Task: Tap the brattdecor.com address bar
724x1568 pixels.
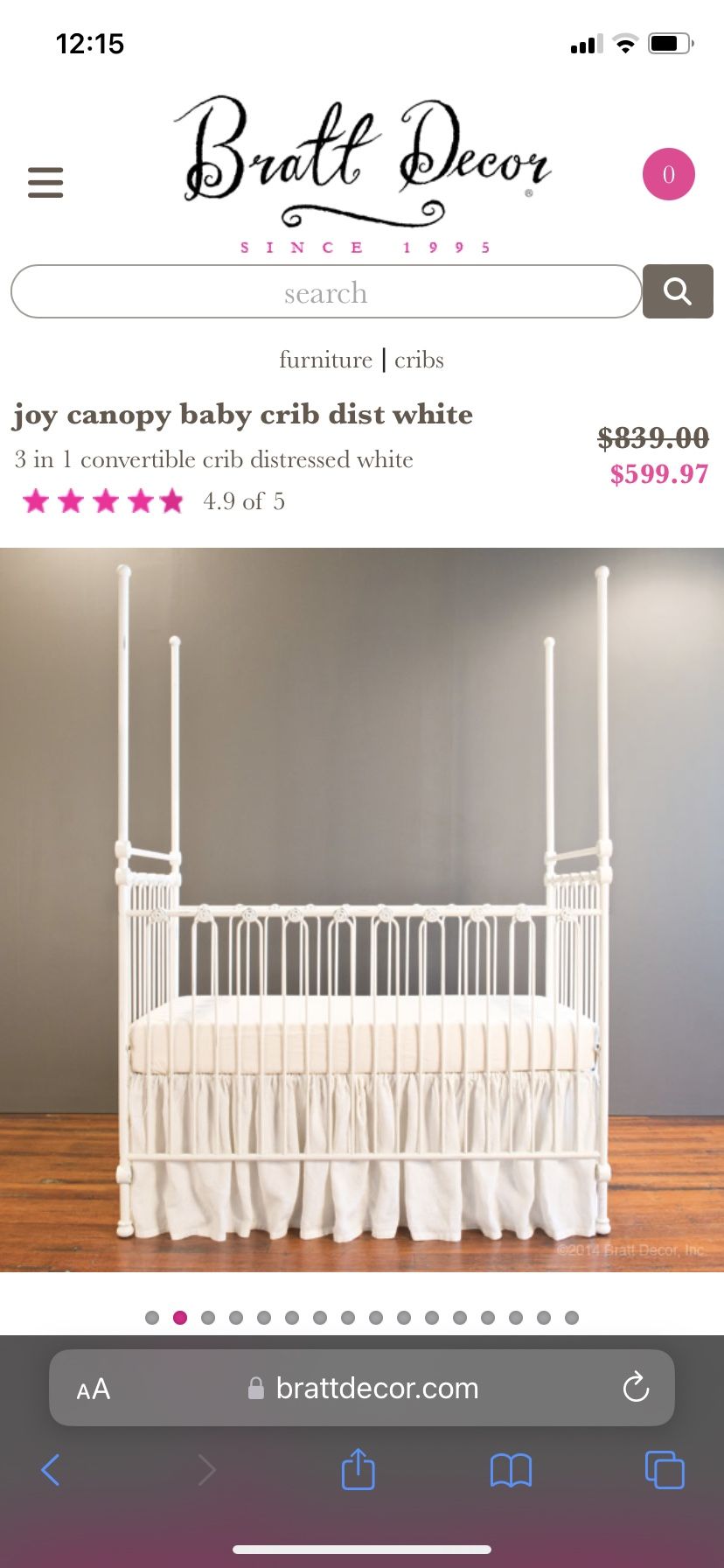Action: pyautogui.click(x=362, y=1388)
